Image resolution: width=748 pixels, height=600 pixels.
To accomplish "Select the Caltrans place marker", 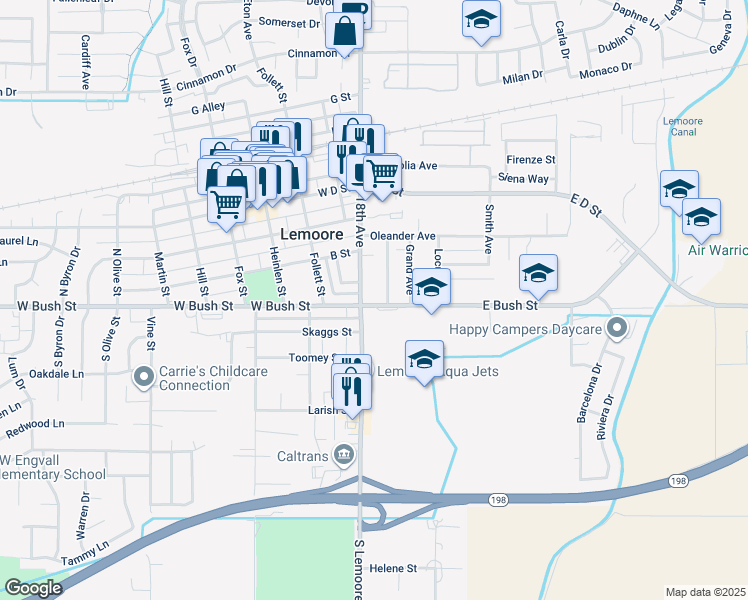I will [344, 455].
